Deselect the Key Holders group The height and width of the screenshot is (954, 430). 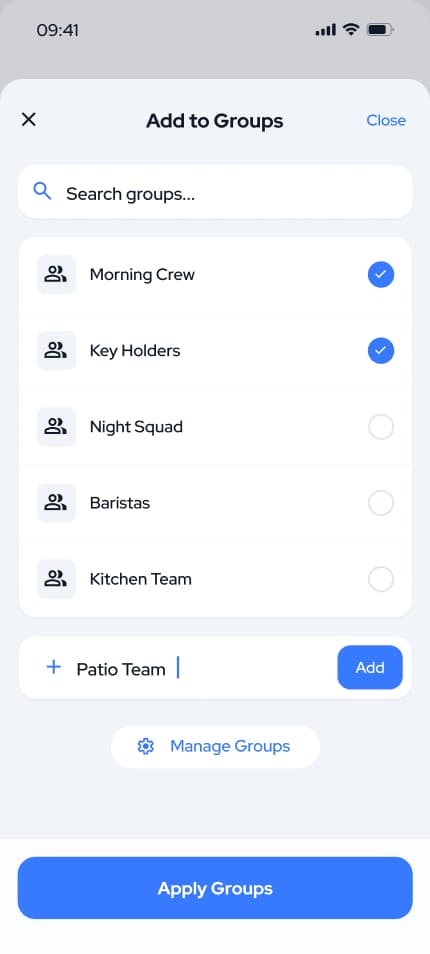(x=381, y=351)
